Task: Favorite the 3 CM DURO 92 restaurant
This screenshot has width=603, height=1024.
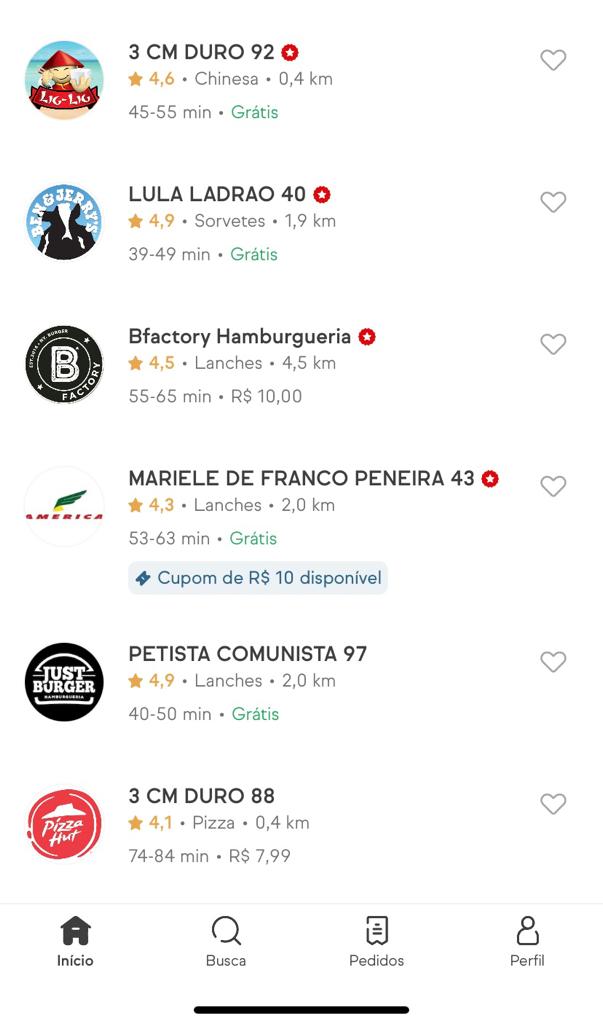Action: tap(553, 60)
